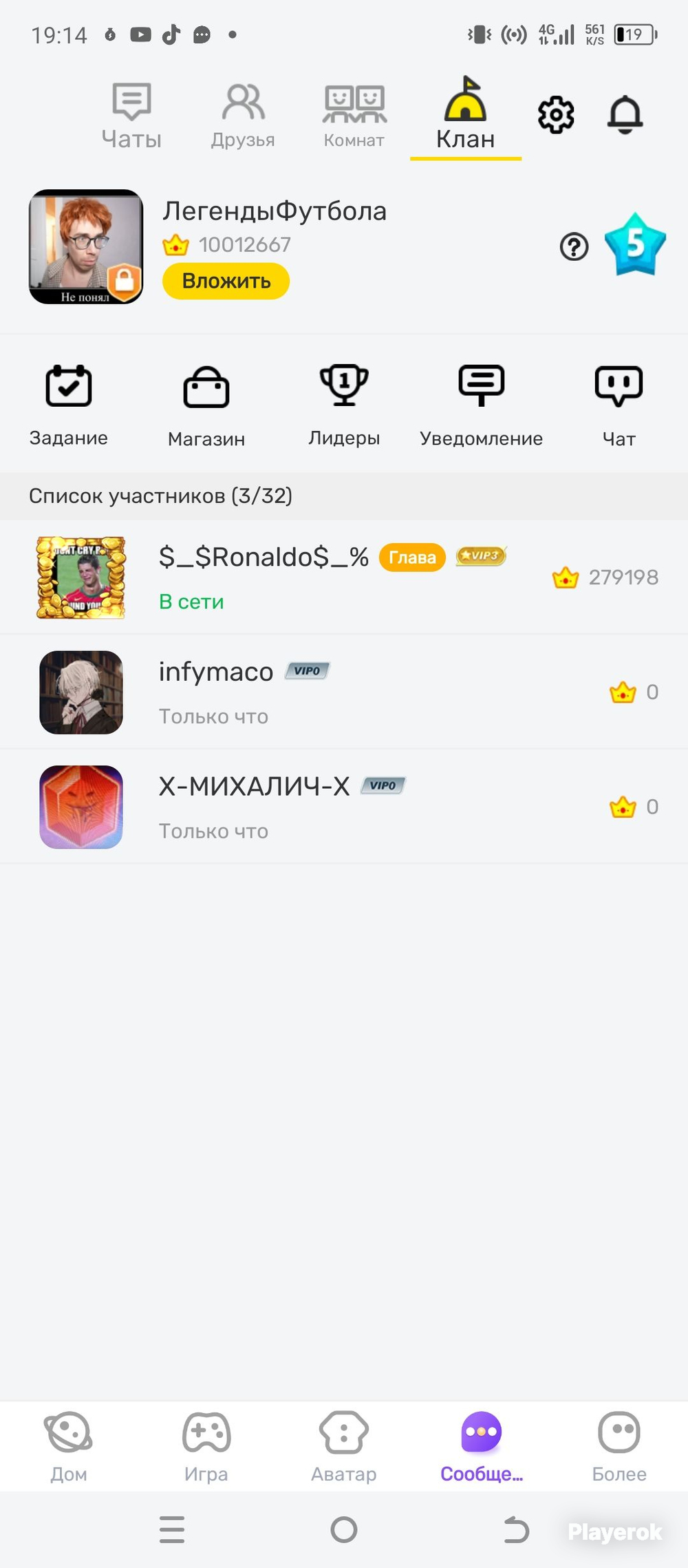Open Задание clan tasks
The height and width of the screenshot is (1568, 688).
pyautogui.click(x=69, y=405)
